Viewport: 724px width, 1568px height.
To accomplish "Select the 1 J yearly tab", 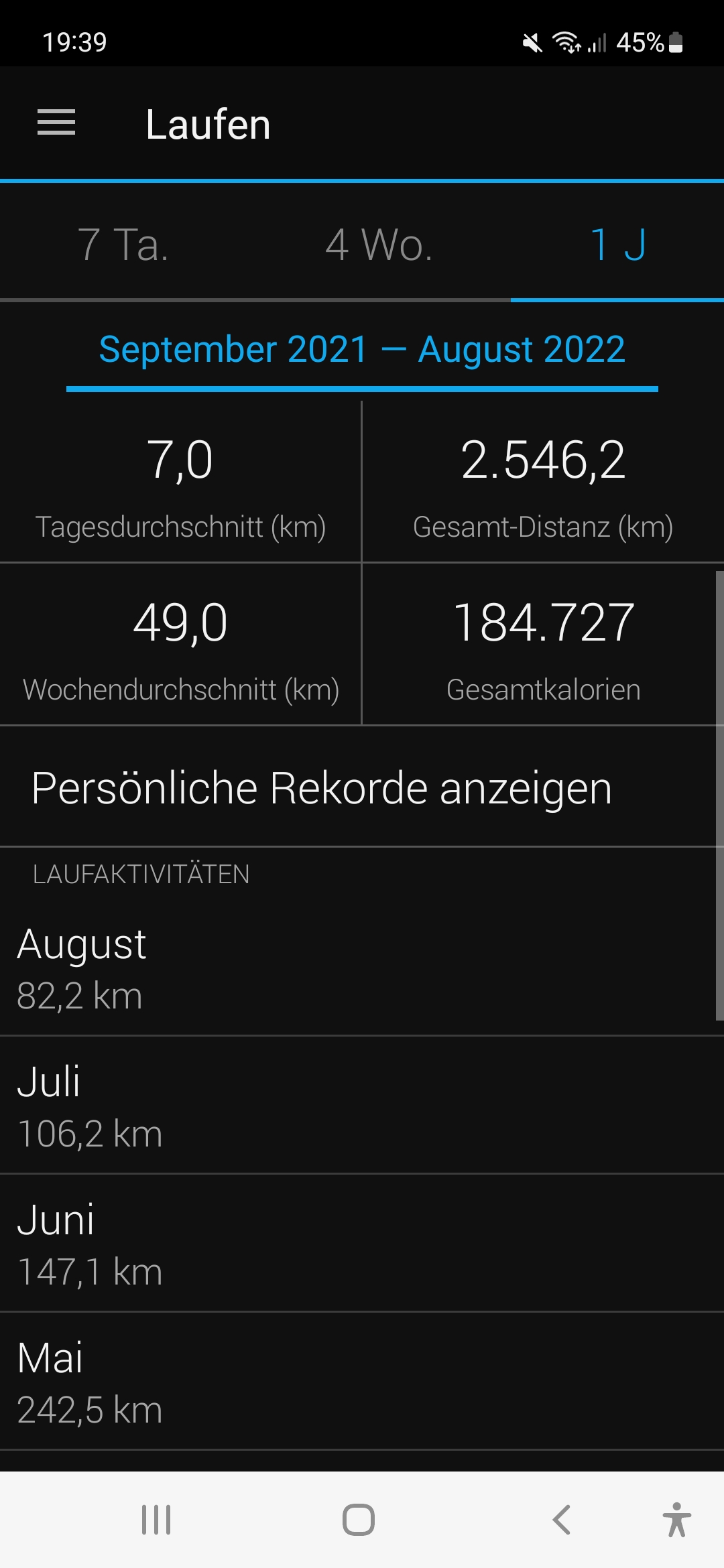I will (x=617, y=245).
